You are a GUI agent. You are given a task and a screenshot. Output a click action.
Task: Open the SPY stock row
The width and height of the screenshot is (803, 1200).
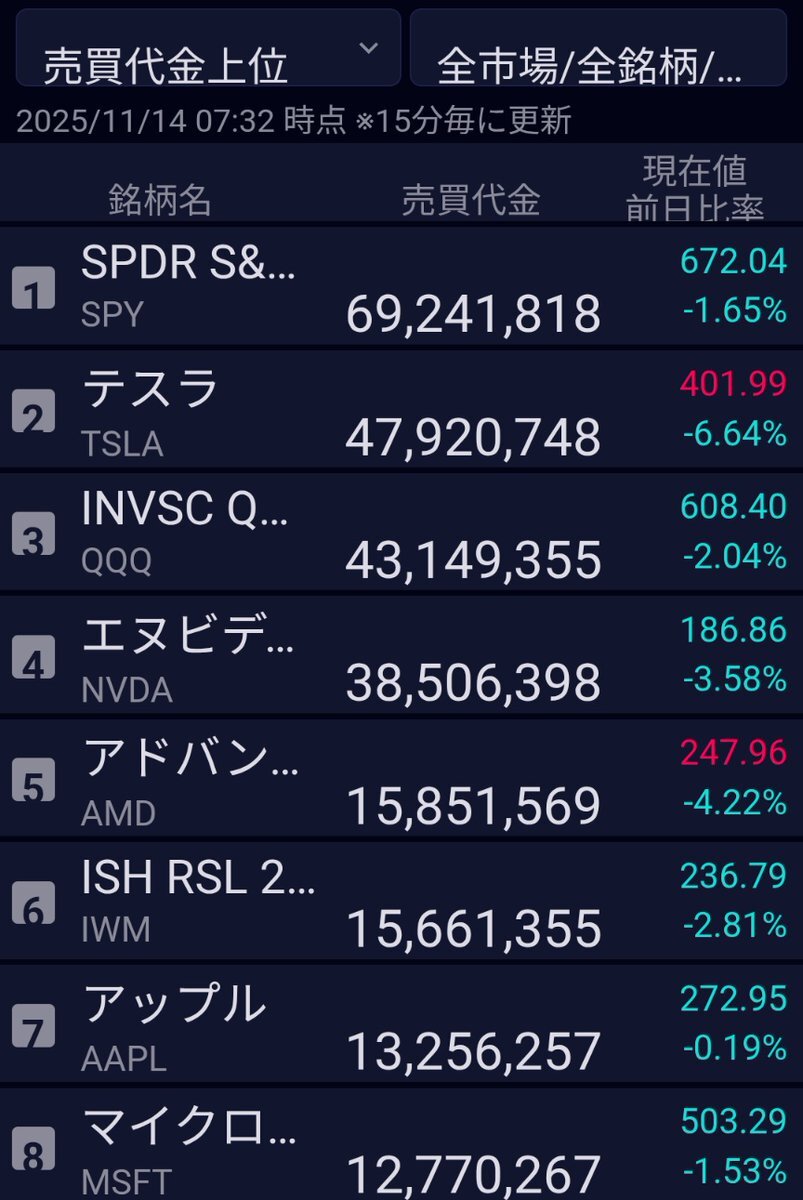[x=400, y=289]
